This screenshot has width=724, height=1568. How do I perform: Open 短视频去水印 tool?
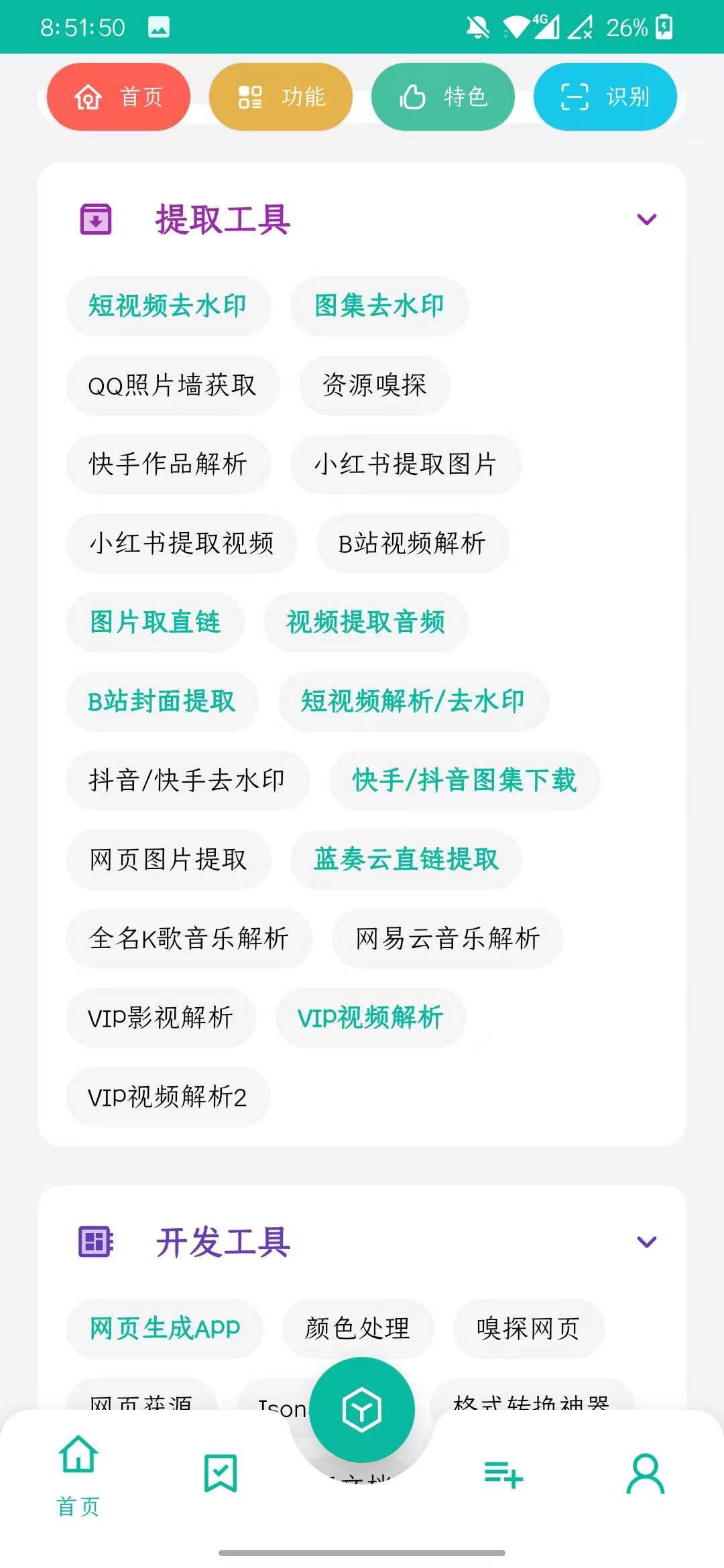point(168,306)
